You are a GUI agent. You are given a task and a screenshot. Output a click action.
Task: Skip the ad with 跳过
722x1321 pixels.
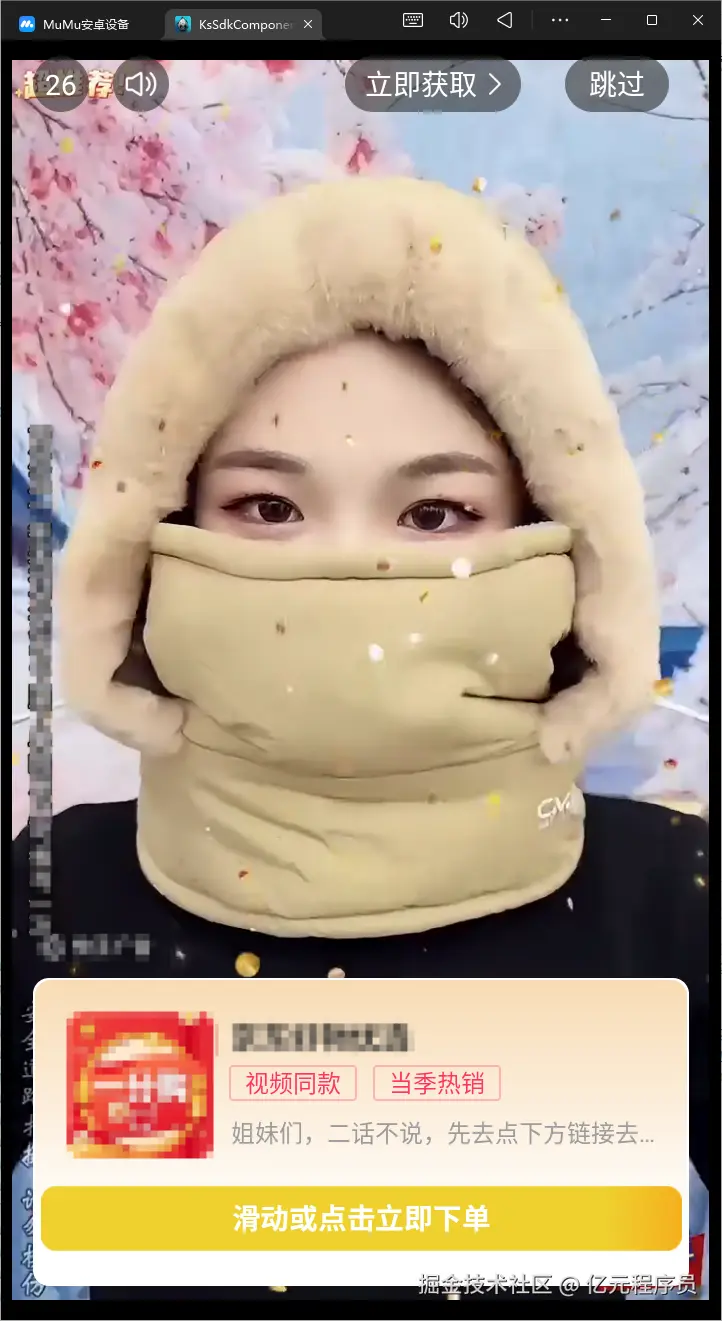616,85
